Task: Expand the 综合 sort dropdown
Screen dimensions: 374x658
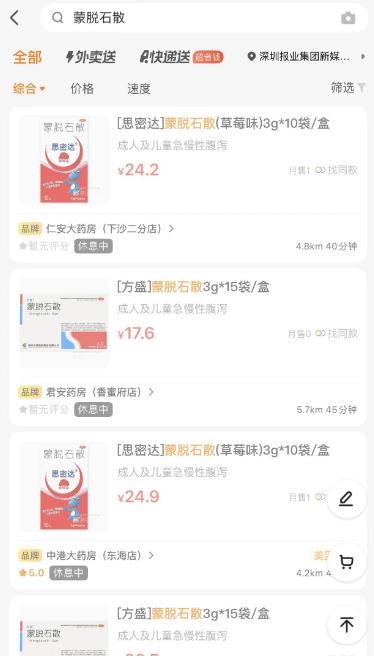Action: click(29, 89)
